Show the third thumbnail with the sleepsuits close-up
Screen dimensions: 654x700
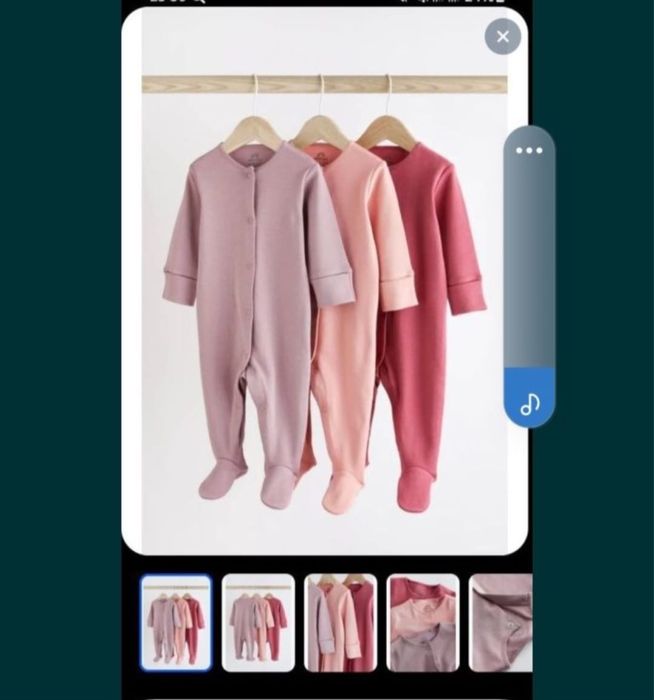pos(341,622)
